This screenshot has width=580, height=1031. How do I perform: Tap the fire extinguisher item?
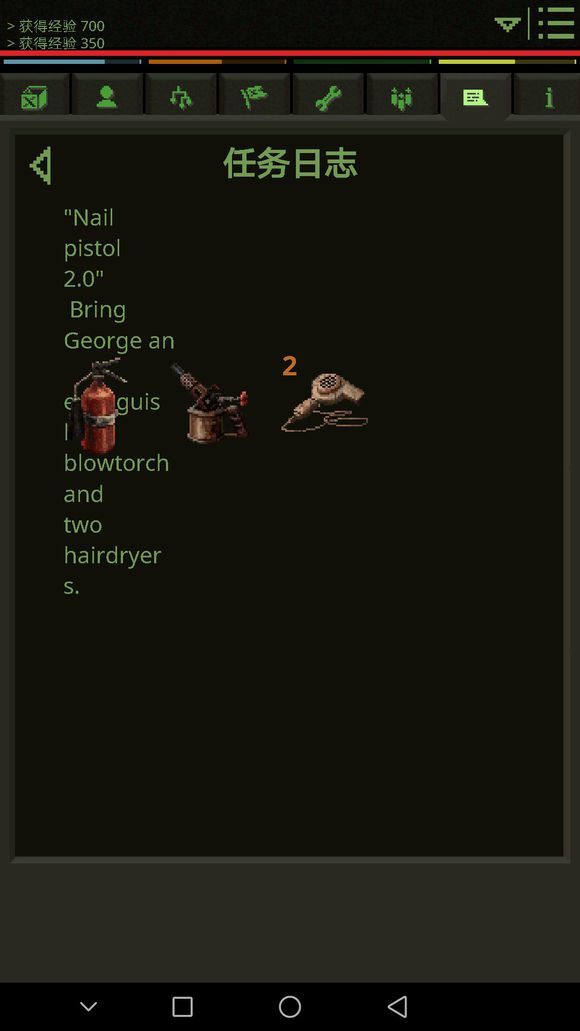(97, 405)
